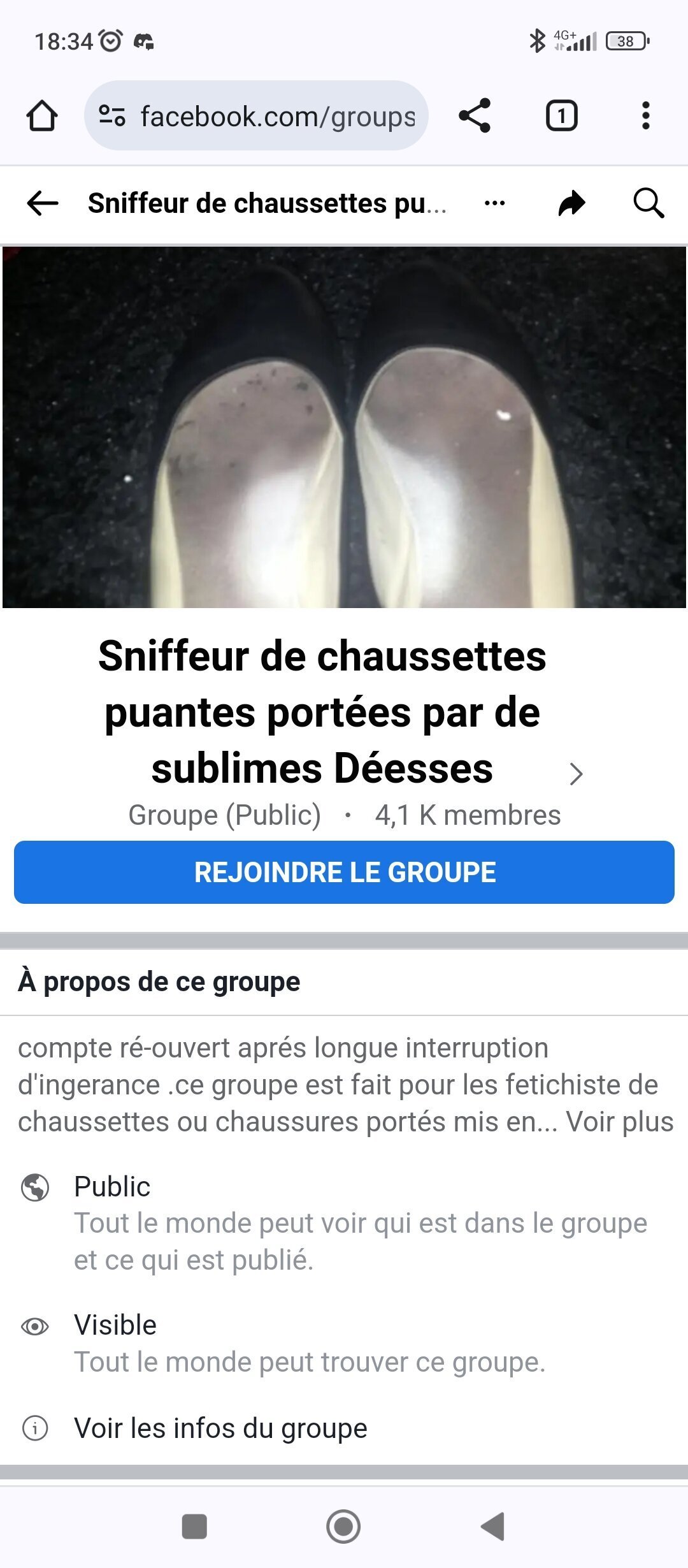Viewport: 688px width, 1568px height.
Task: Search within the group
Action: coord(649,204)
